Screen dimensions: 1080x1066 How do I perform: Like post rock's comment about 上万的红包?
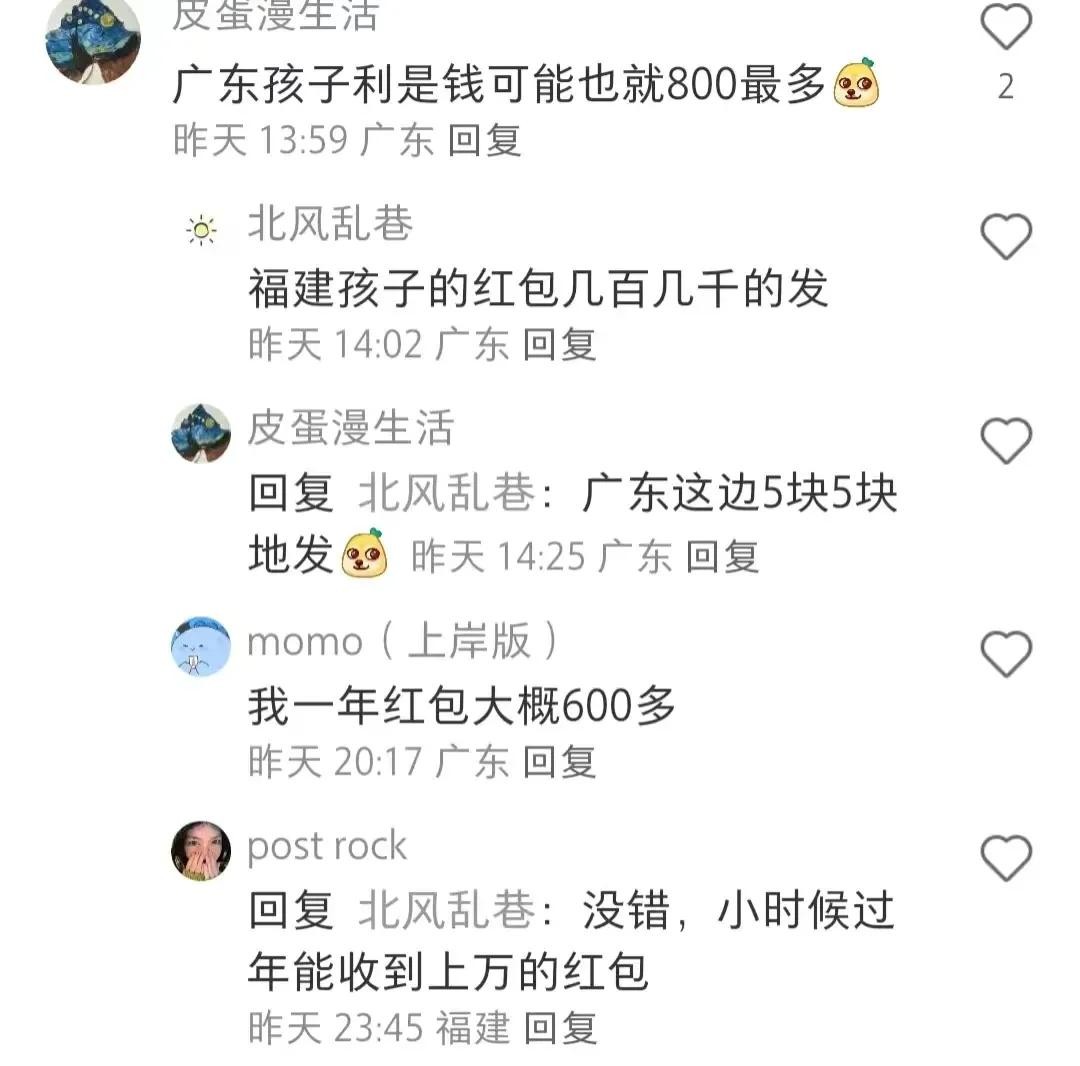pyautogui.click(x=1005, y=858)
